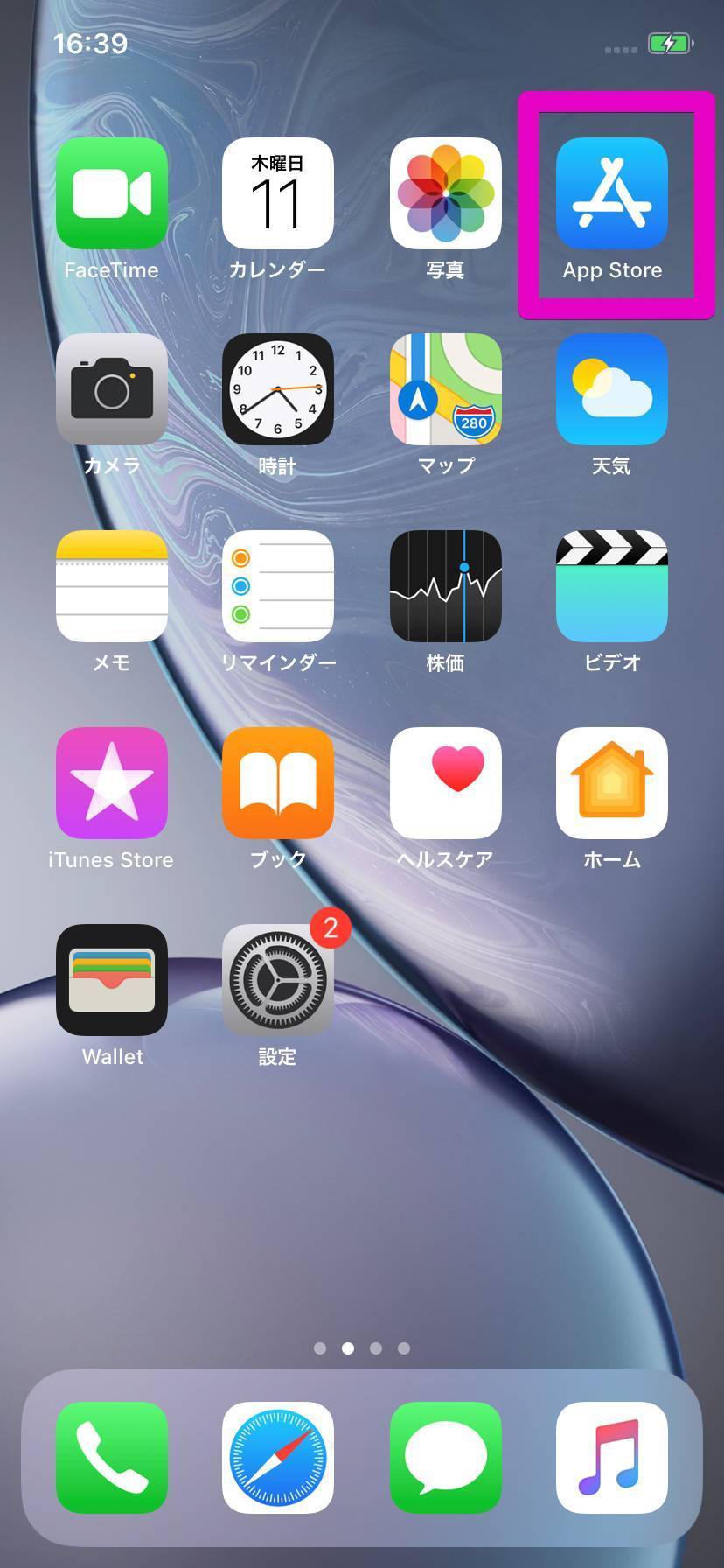Check the 天気 weather app
724x1568 pixels.
point(611,389)
